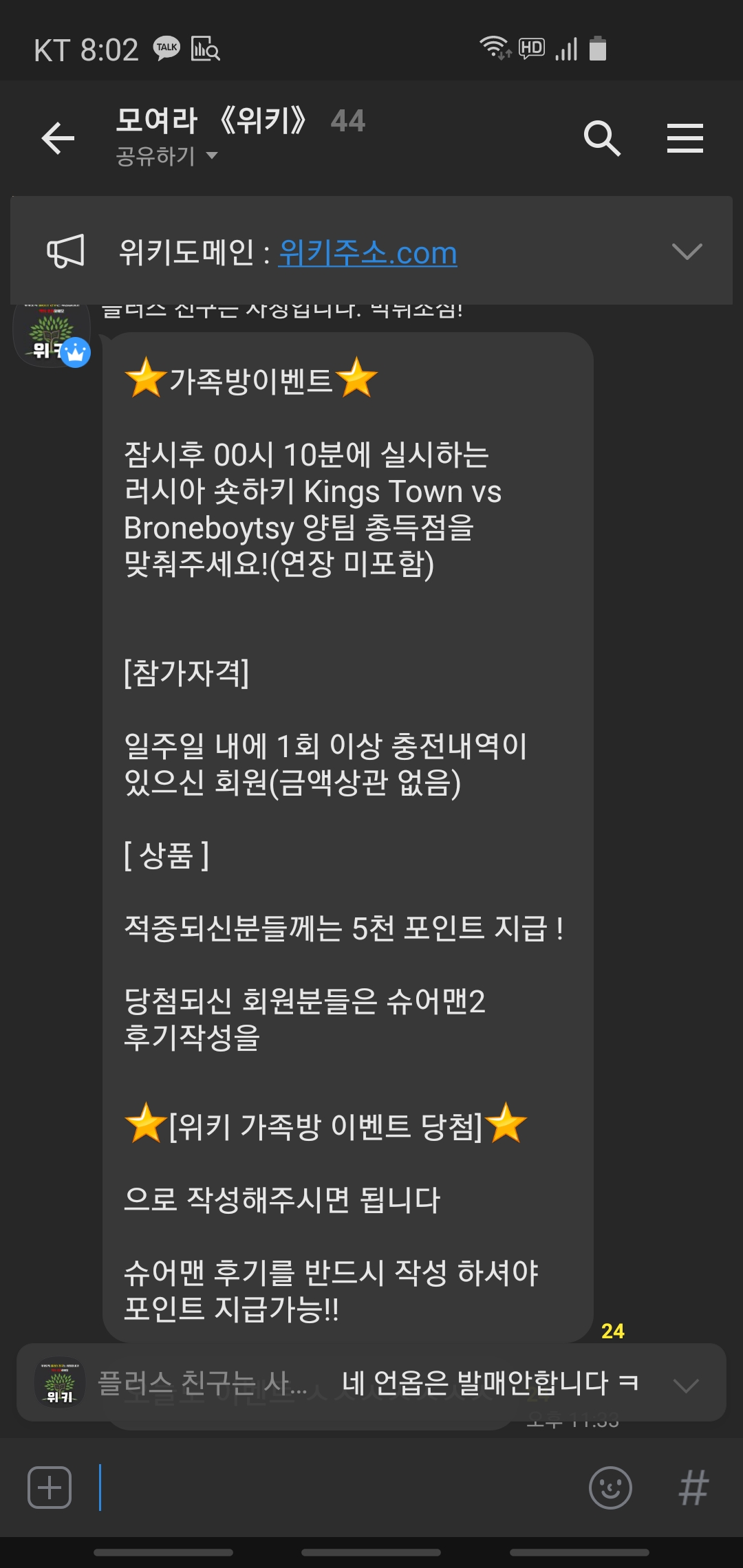The height and width of the screenshot is (1568, 743).
Task: Go back from the 모여라 위키 chat
Action: tap(58, 138)
